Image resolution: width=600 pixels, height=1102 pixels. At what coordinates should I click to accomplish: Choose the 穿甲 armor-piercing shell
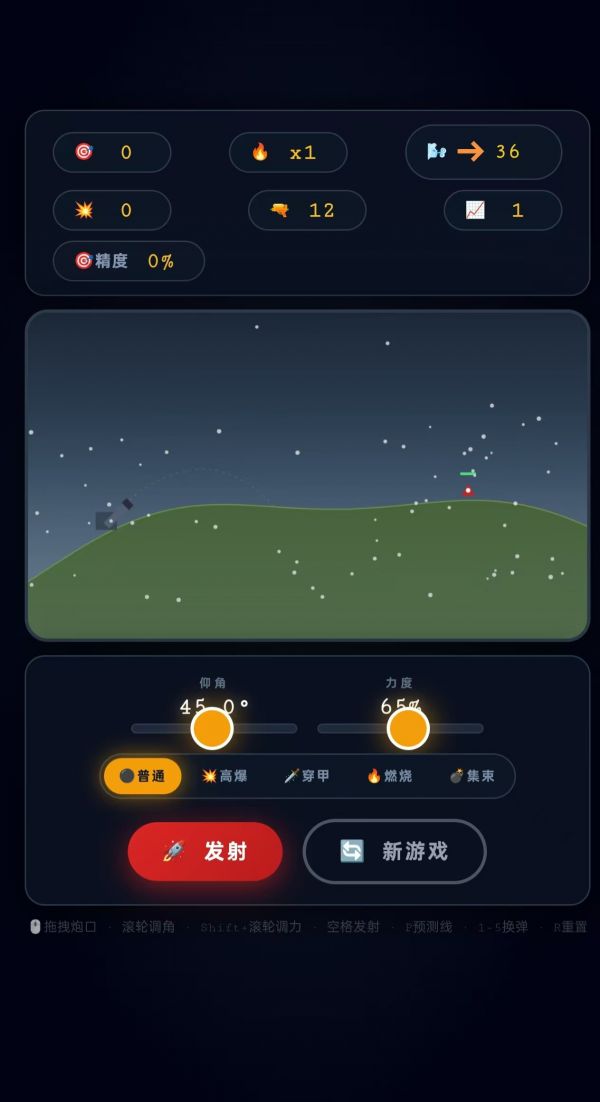pyautogui.click(x=307, y=776)
